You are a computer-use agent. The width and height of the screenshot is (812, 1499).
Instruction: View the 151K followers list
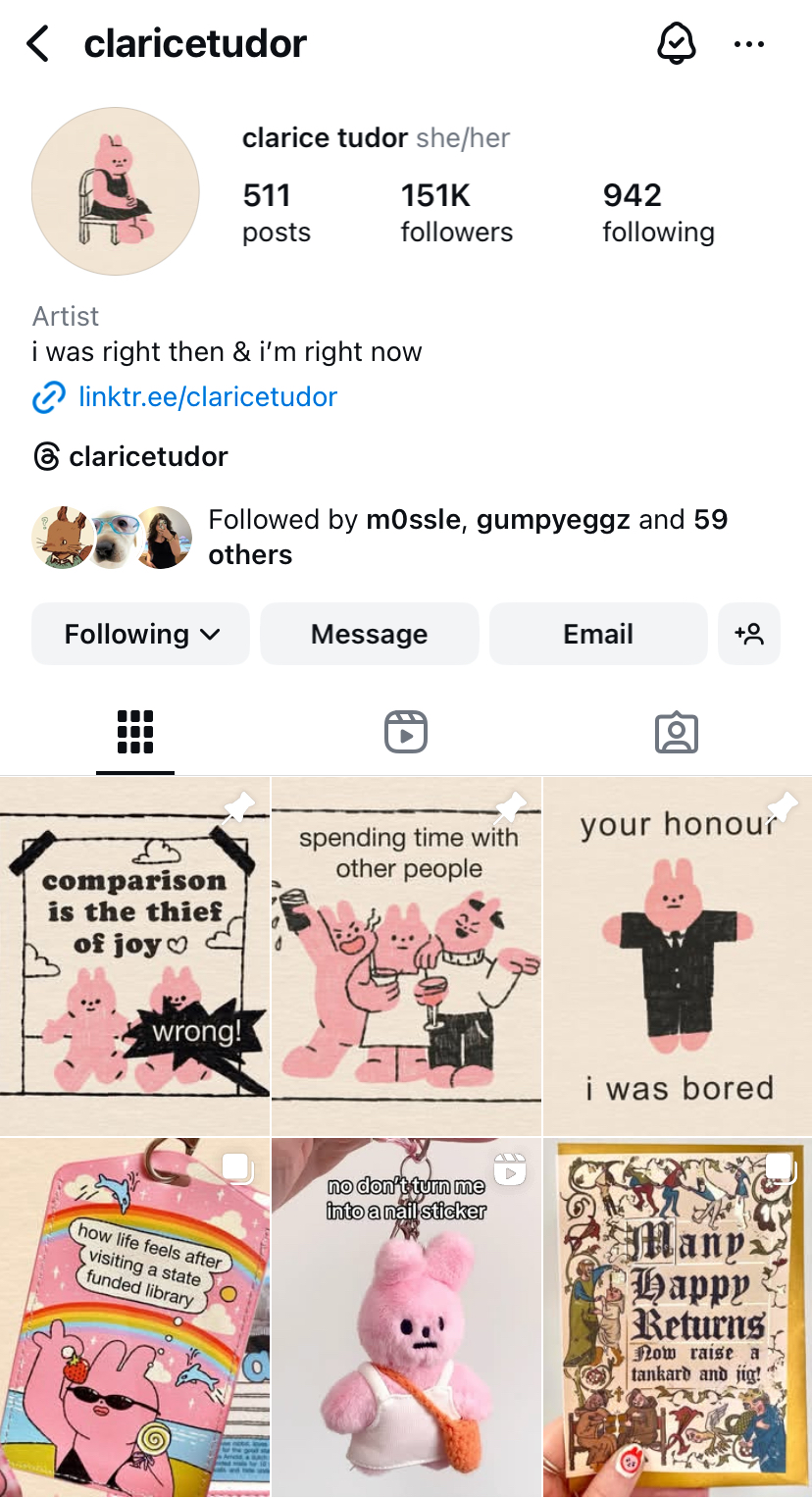pyautogui.click(x=456, y=212)
